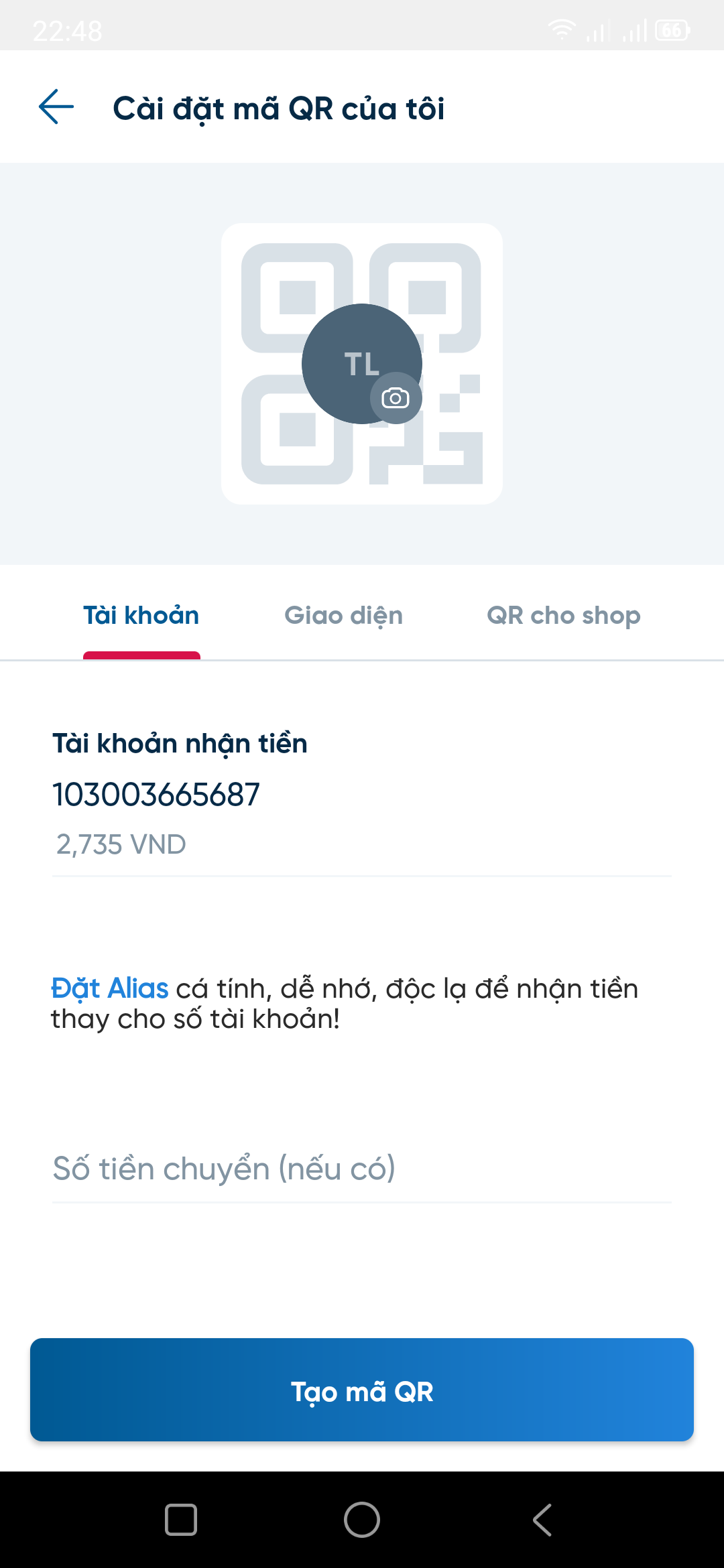The width and height of the screenshot is (724, 1568).
Task: Select the Tài khoản tab
Action: click(x=141, y=614)
